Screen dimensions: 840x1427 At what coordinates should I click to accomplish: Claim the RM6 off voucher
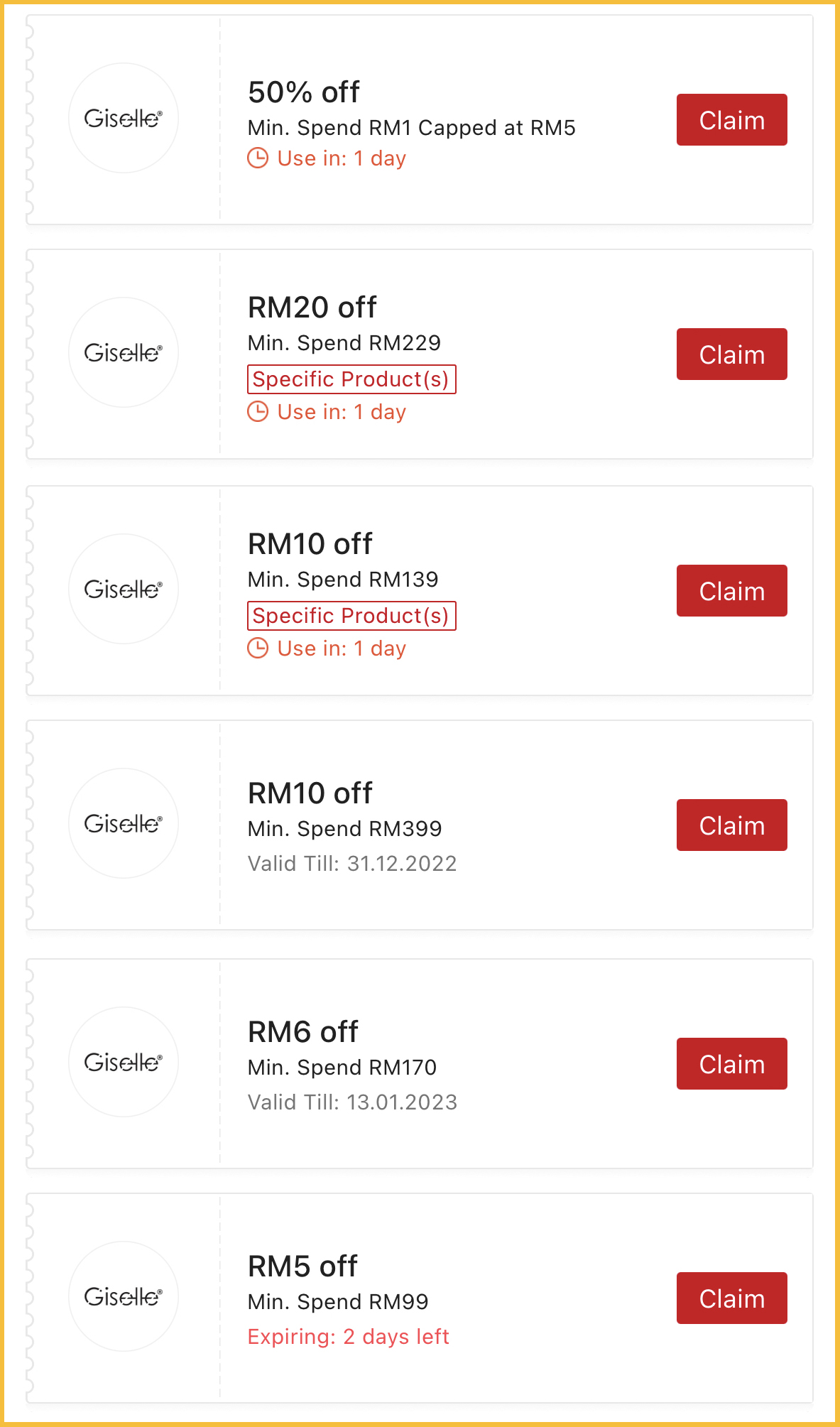pyautogui.click(x=731, y=1064)
